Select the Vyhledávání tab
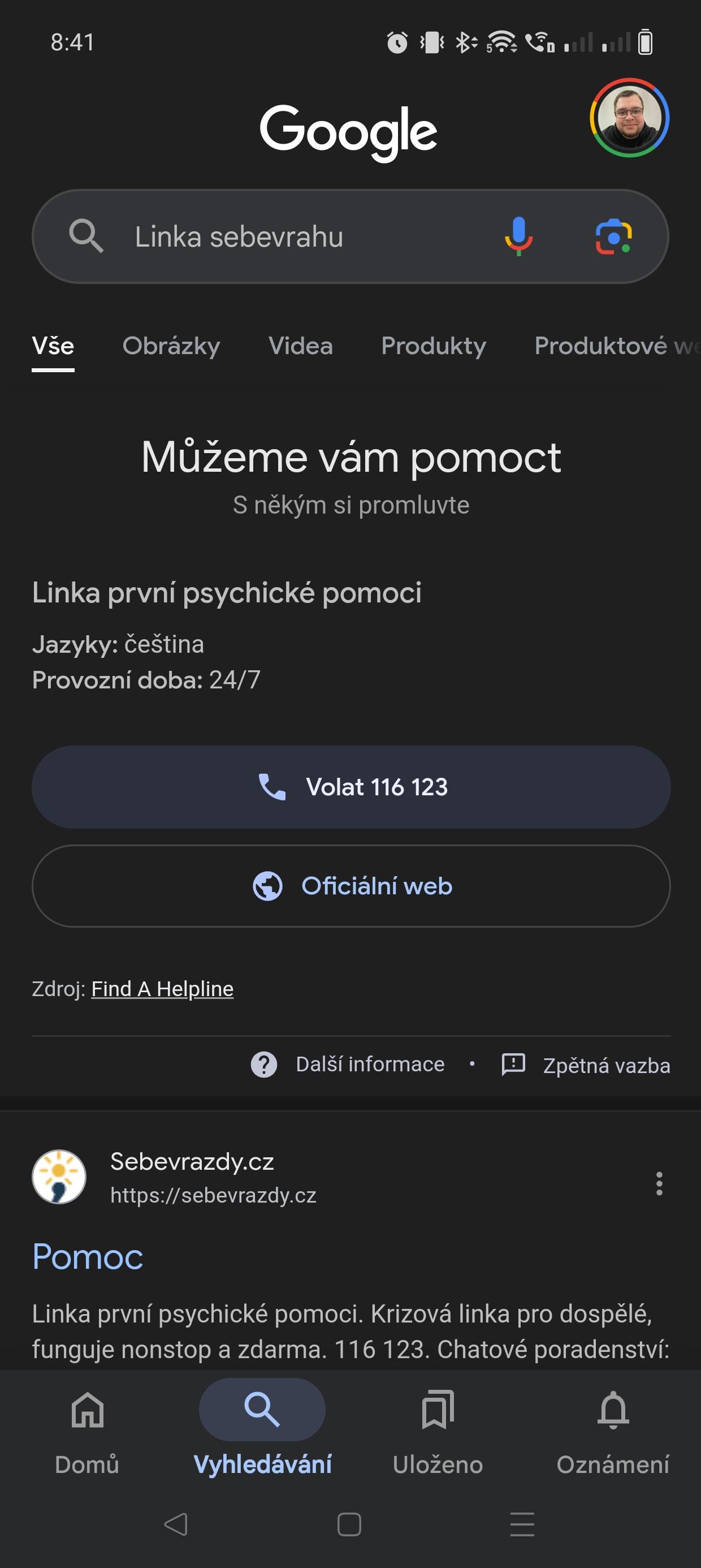The width and height of the screenshot is (701, 1568). [x=262, y=1424]
